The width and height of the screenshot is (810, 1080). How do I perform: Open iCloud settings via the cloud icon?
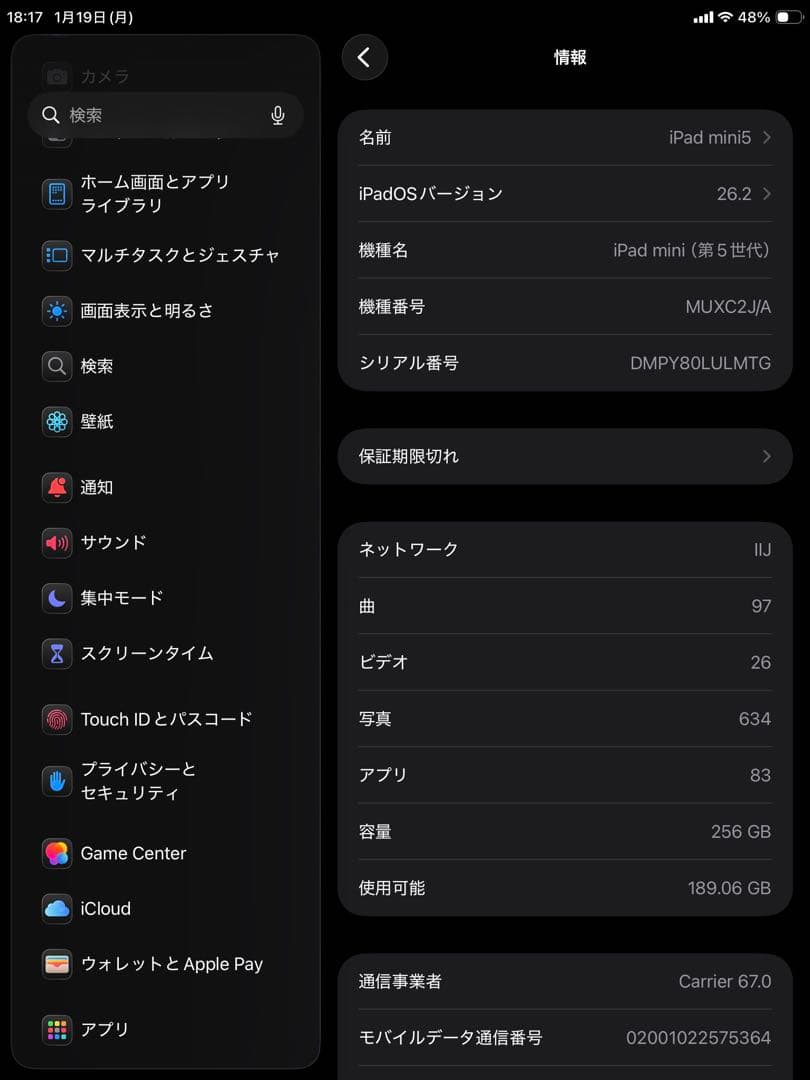coord(57,908)
